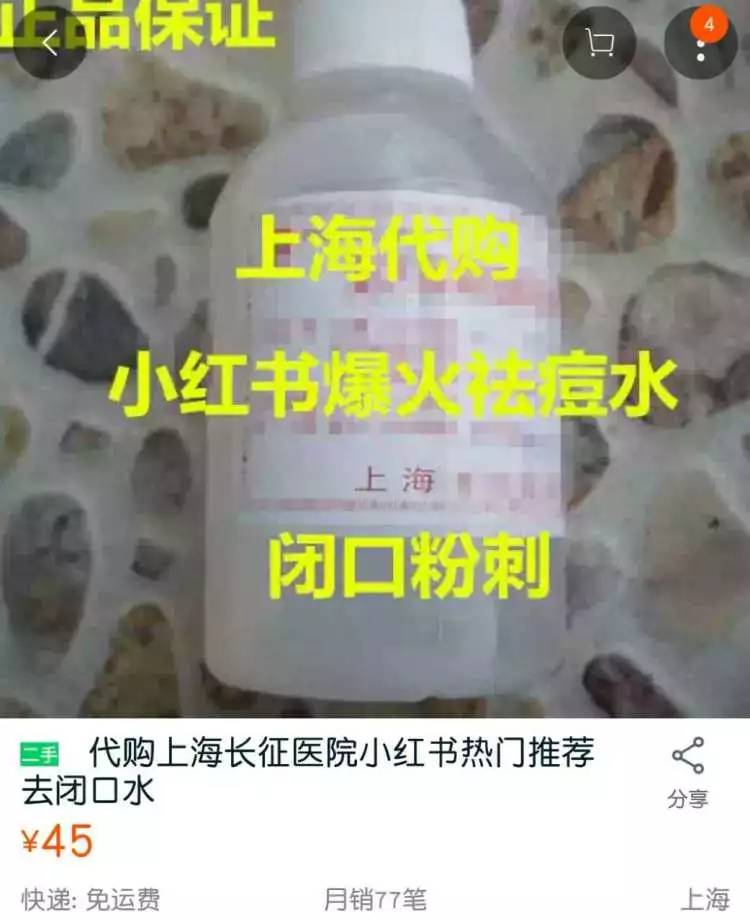The image size is (750, 921).
Task: Open the shopping cart
Action: pos(600,43)
